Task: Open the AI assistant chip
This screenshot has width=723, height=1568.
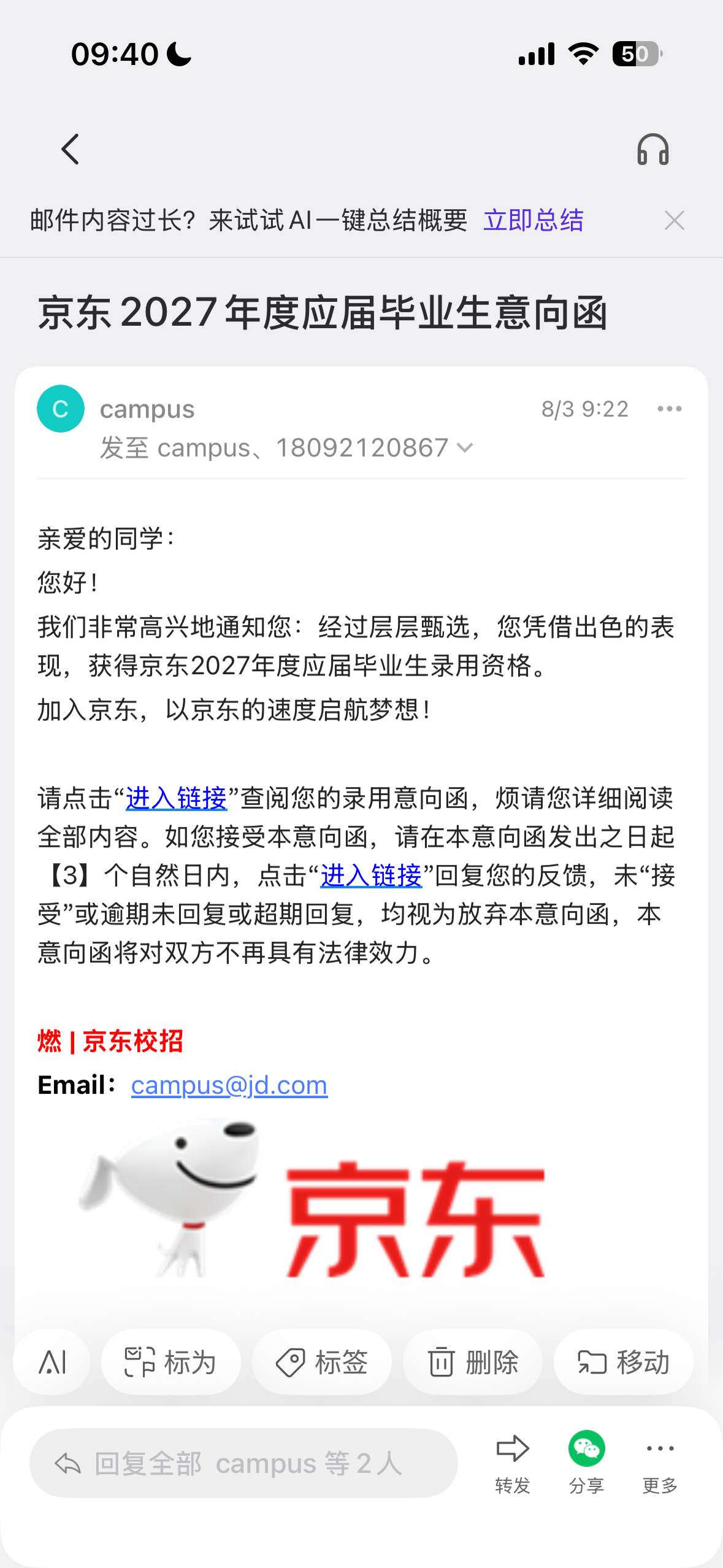Action: tap(52, 1362)
